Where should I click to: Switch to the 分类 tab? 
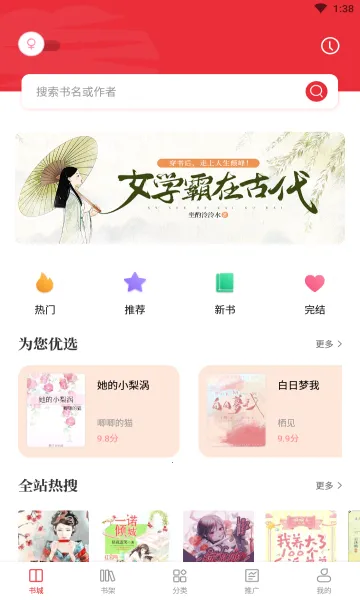[179, 581]
